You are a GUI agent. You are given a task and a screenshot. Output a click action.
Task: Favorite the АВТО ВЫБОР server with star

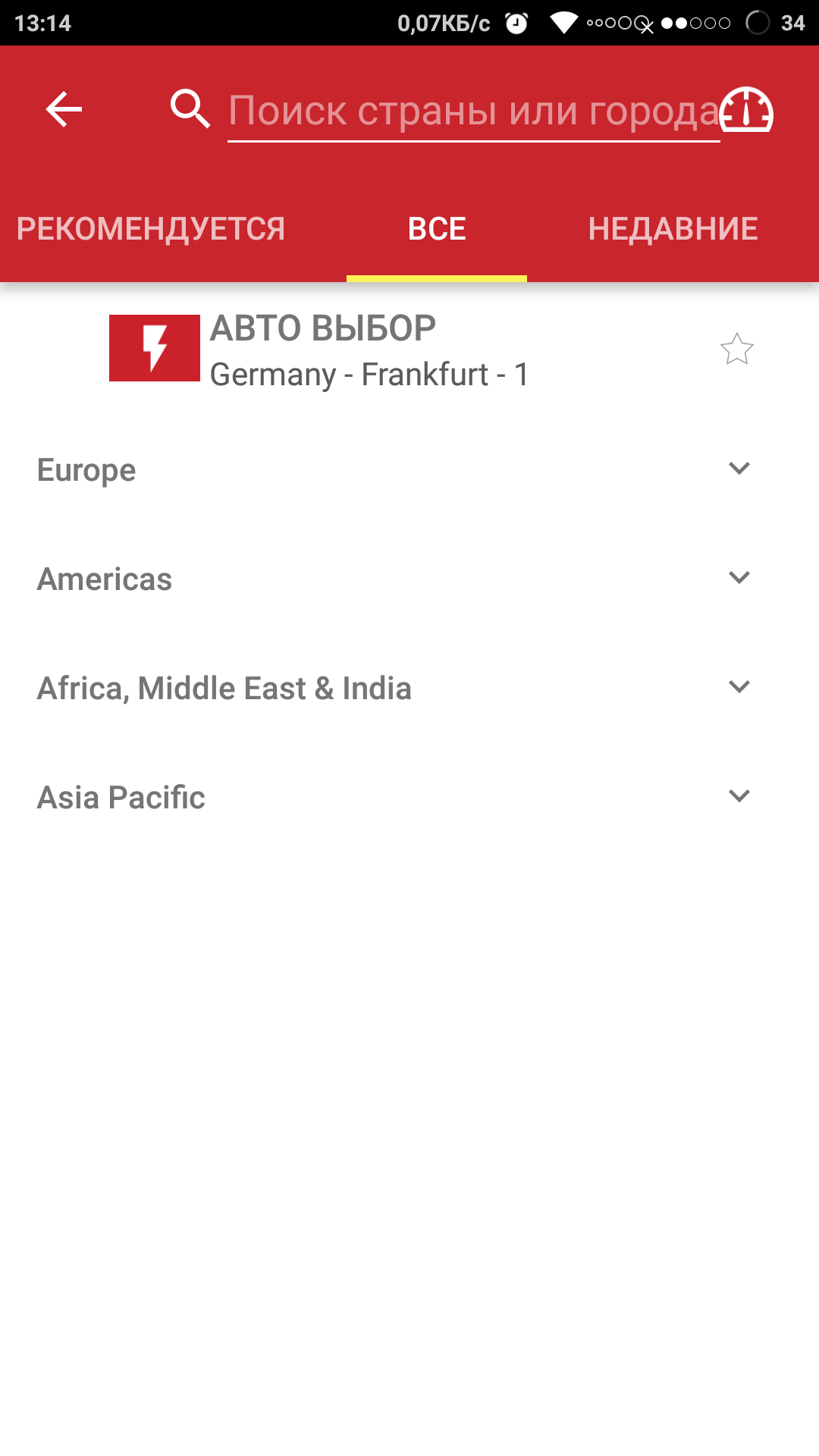point(736,349)
